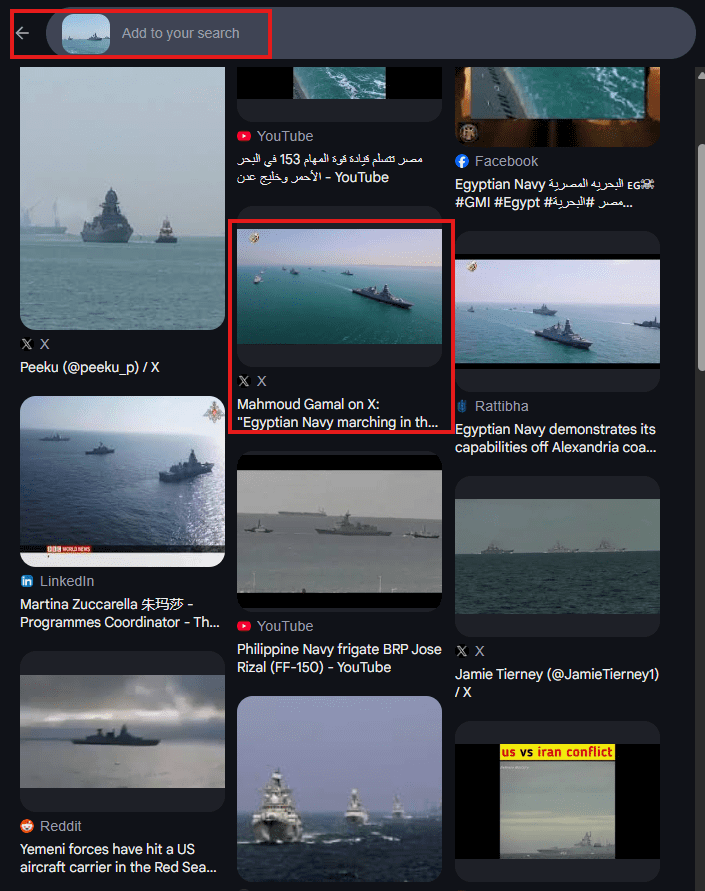
Task: Open the three warships image result
Action: point(339,789)
